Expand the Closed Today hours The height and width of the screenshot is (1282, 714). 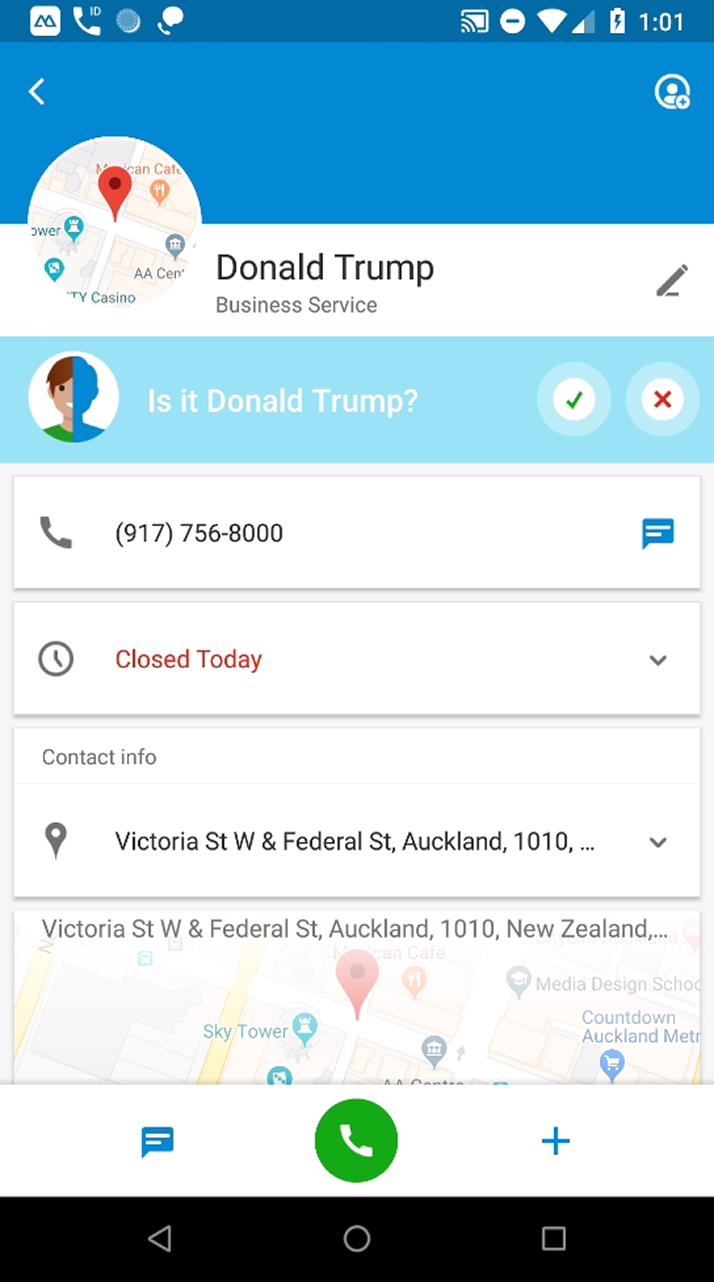click(357, 659)
